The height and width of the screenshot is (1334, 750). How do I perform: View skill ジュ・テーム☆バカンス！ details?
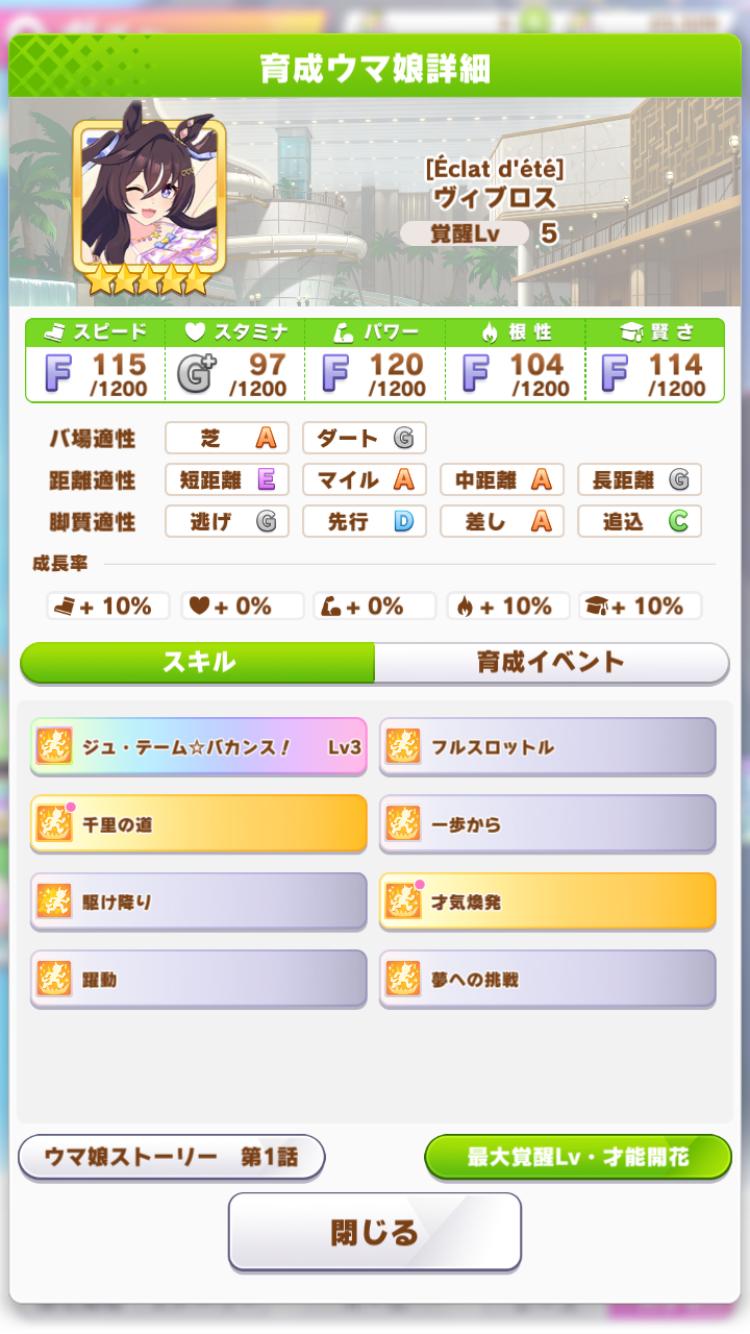(x=198, y=746)
